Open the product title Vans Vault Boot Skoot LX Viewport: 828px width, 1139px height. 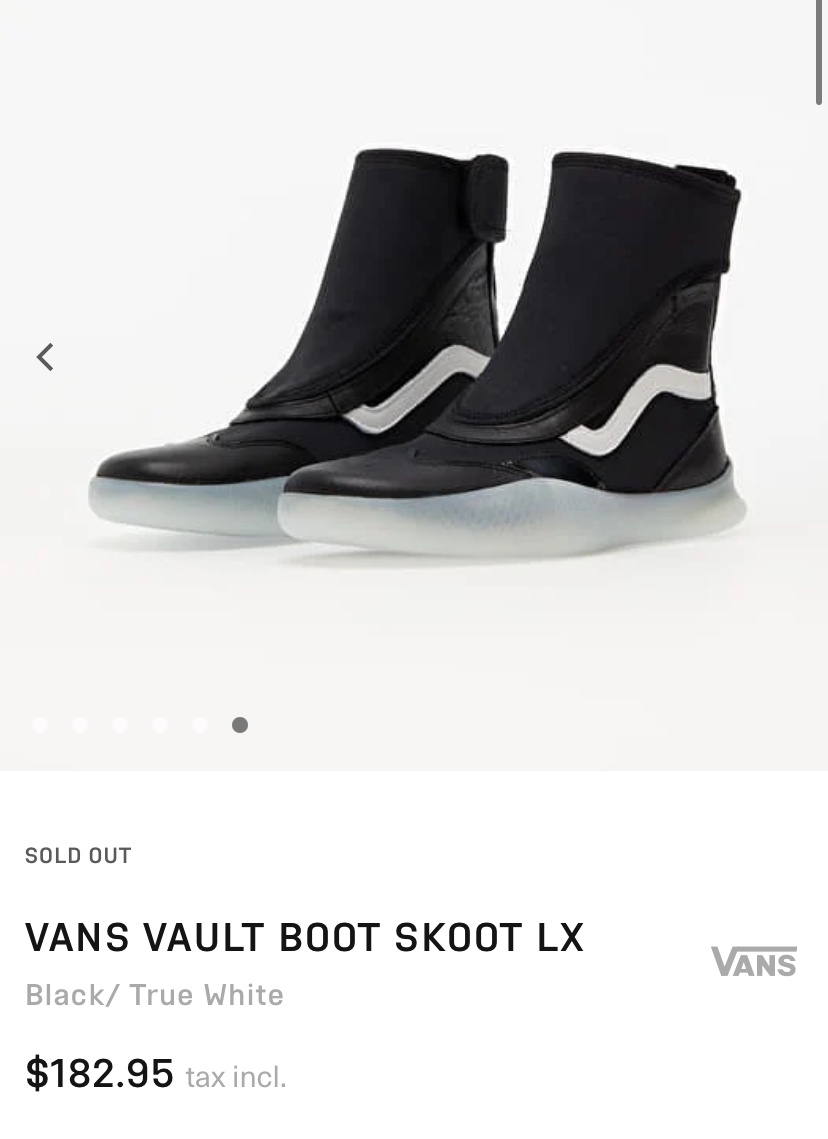coord(305,937)
